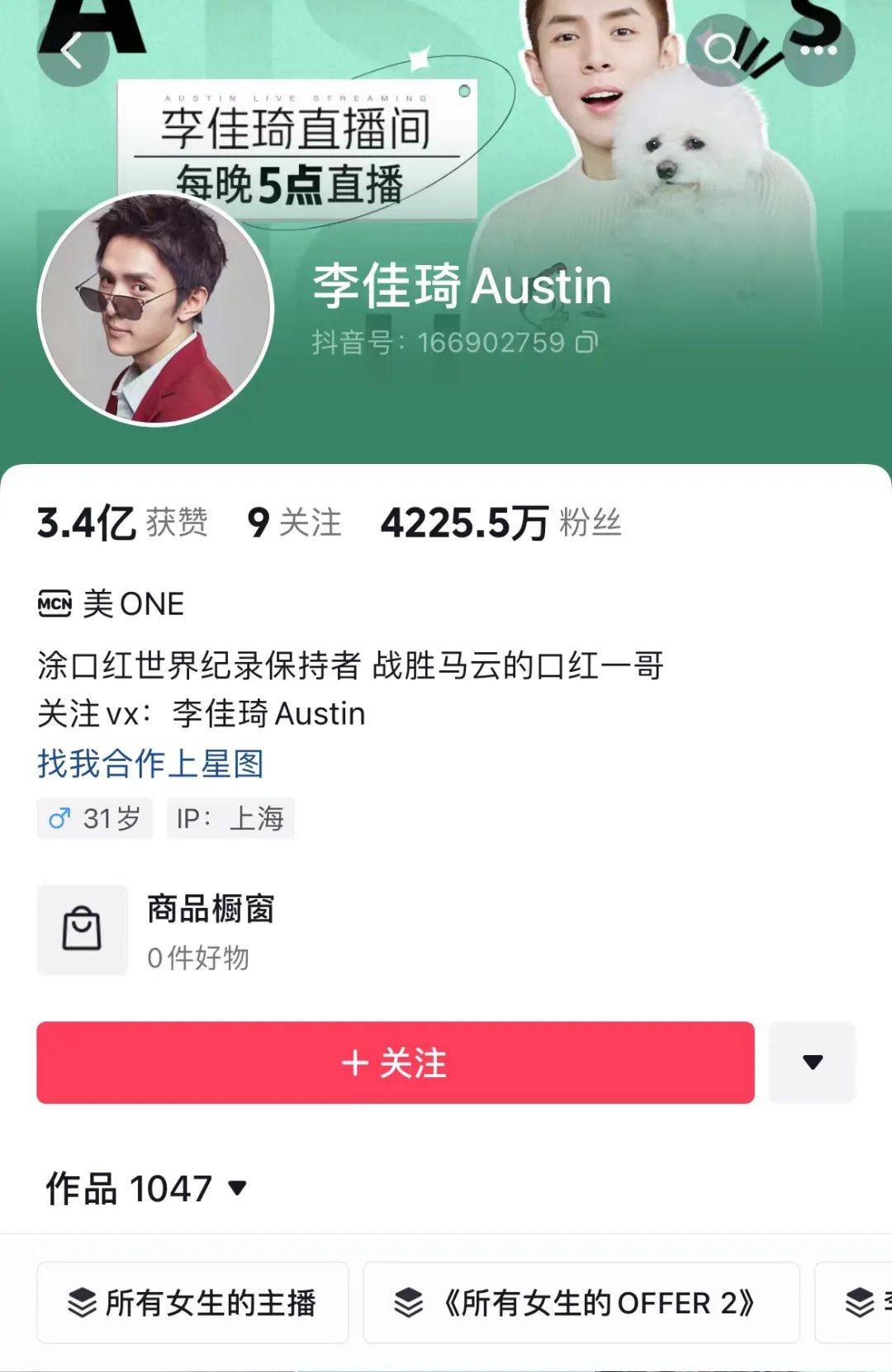Open the search icon on profile header
This screenshot has height=1372, width=892.
coord(722,50)
